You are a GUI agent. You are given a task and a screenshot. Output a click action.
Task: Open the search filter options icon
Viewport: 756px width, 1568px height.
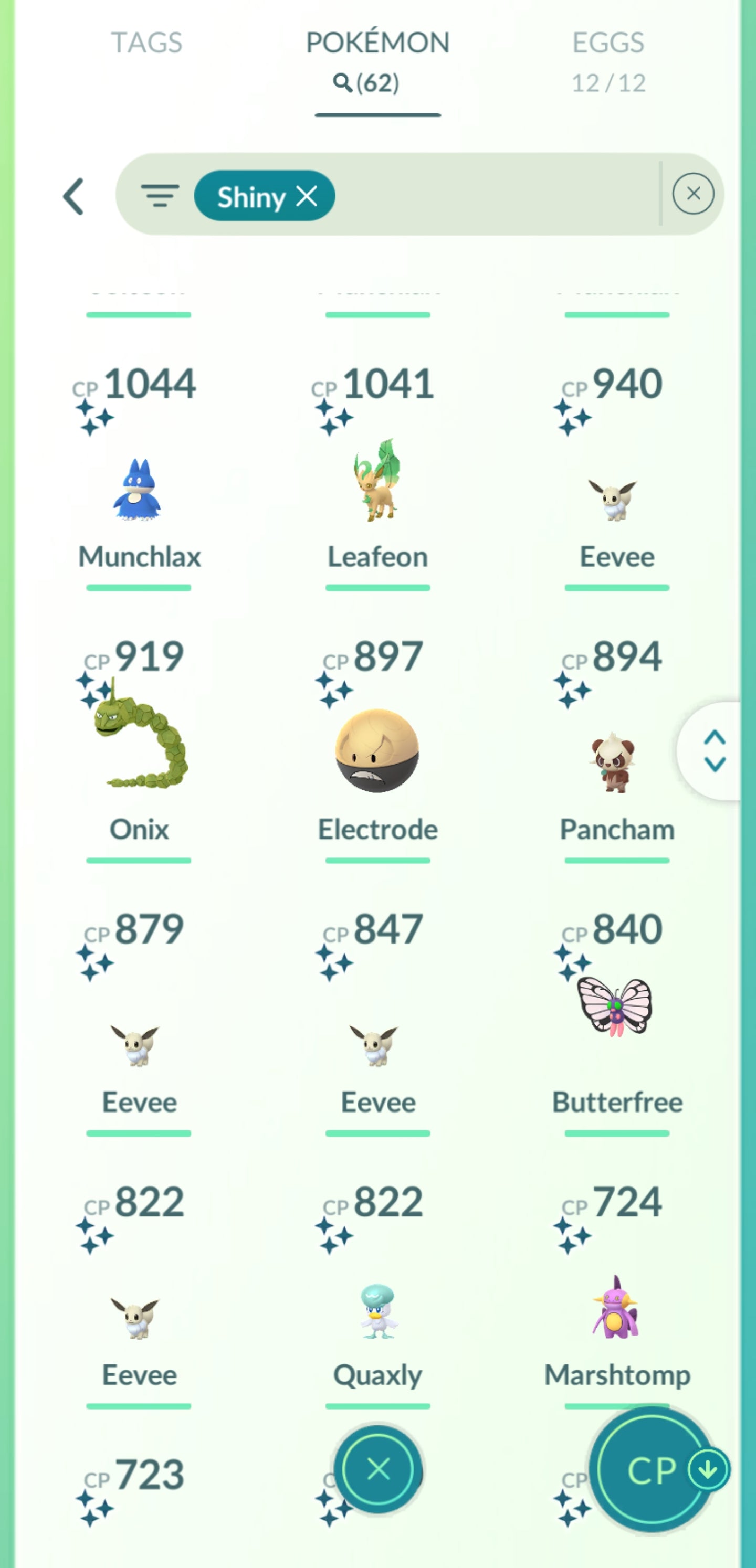160,196
